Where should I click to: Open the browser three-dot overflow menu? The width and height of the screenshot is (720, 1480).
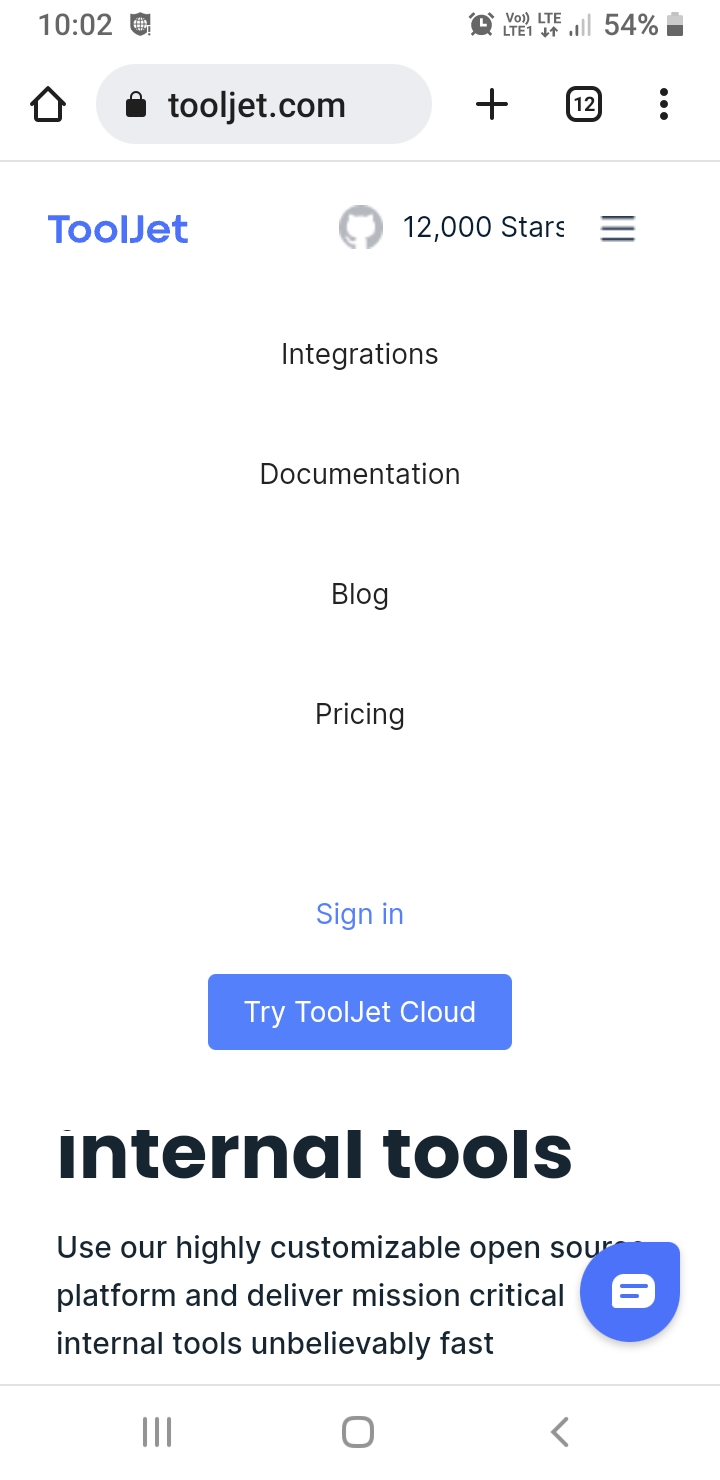(x=663, y=103)
